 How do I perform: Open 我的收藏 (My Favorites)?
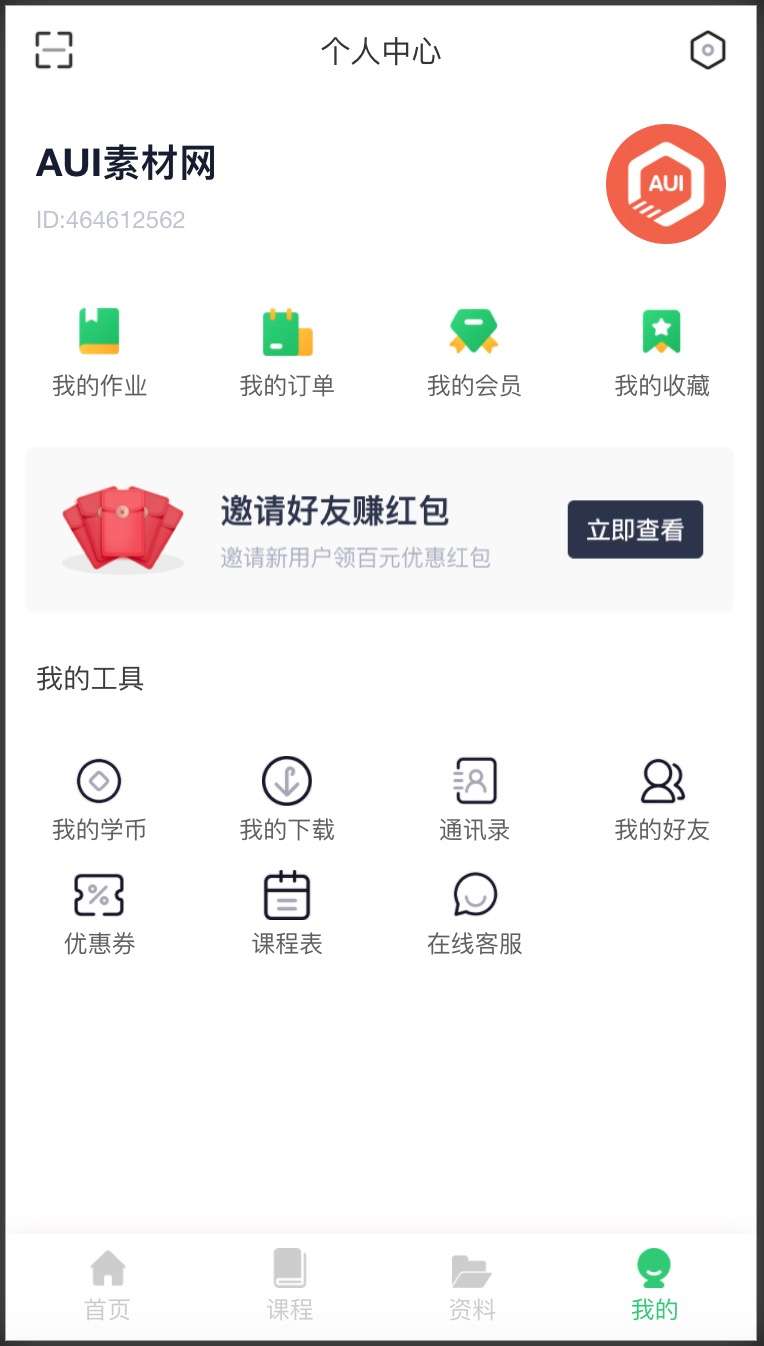pos(662,350)
